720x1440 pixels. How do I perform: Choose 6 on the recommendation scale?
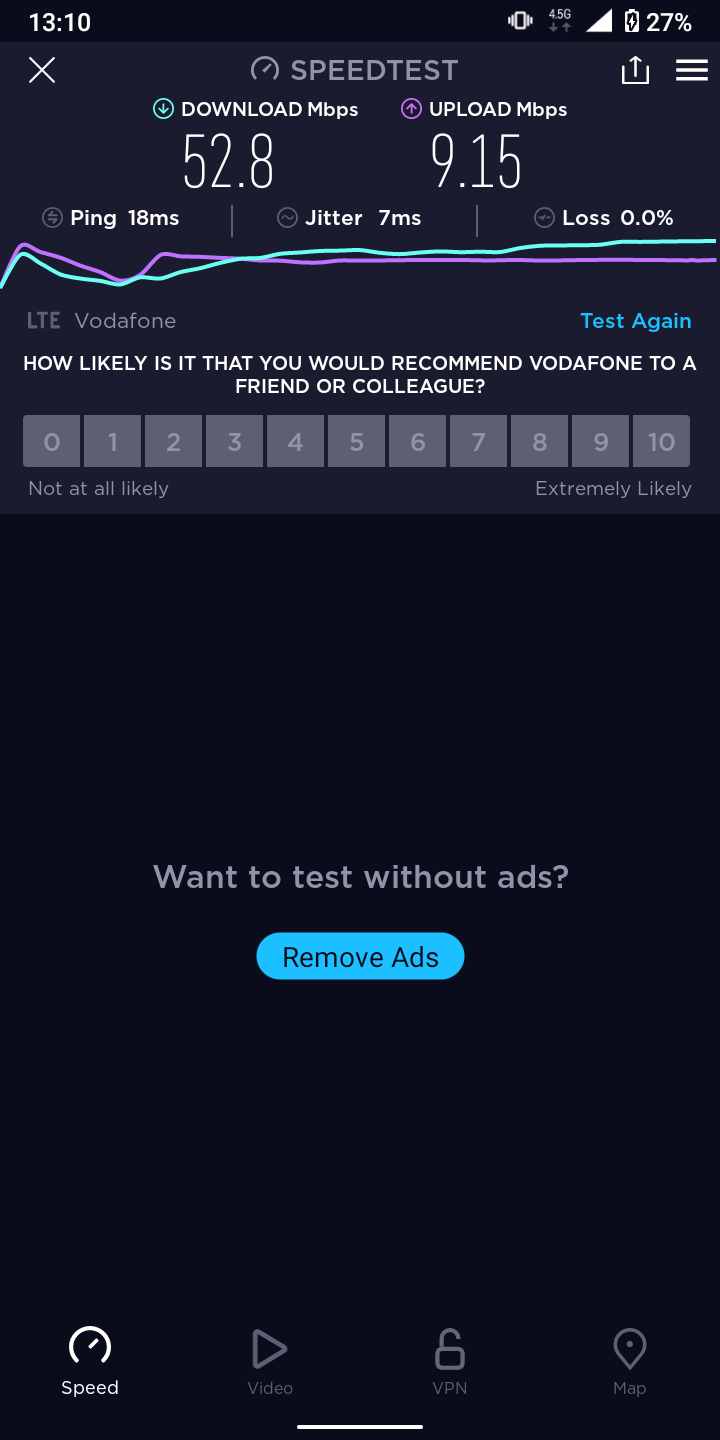pos(418,442)
